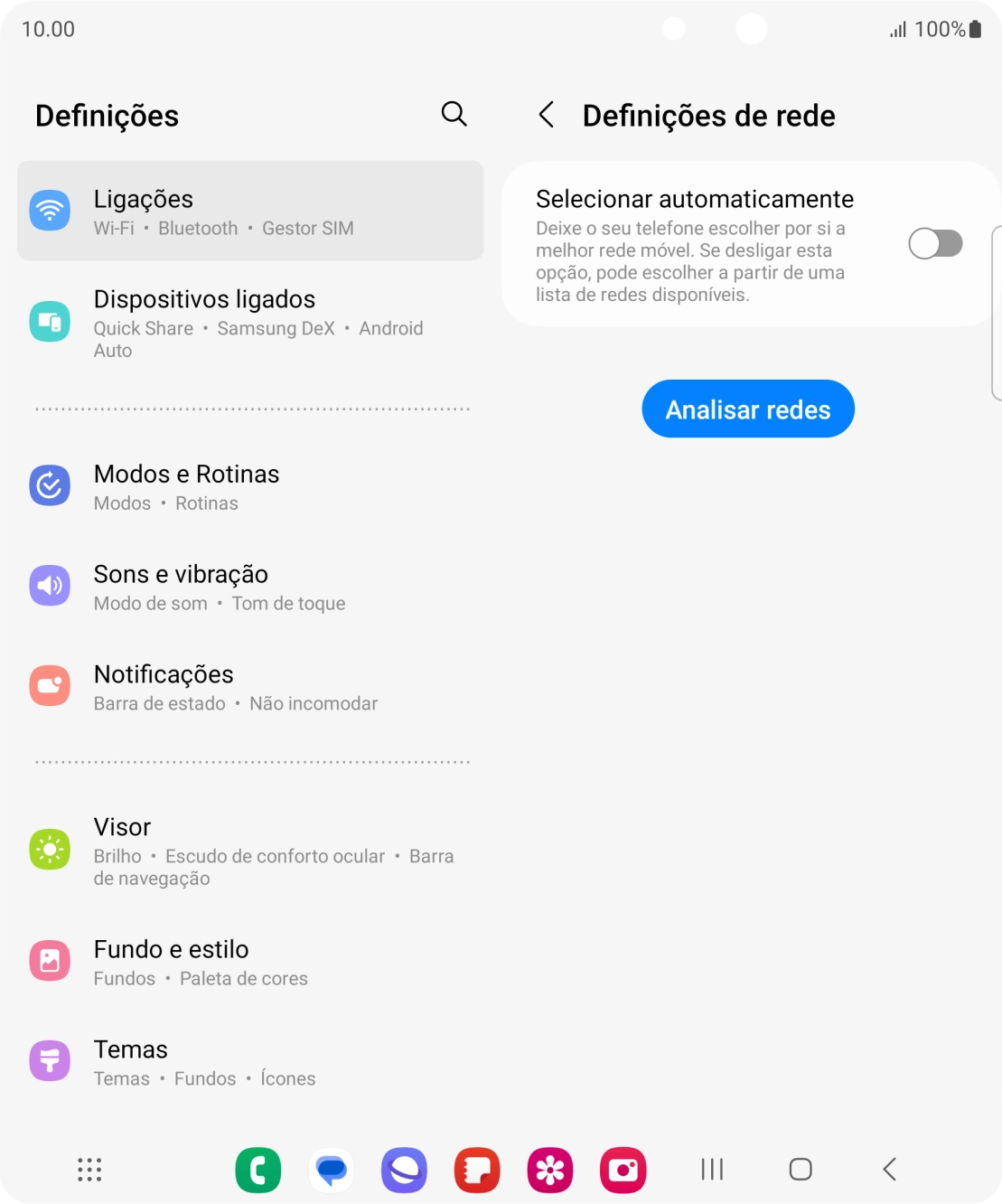Image resolution: width=1002 pixels, height=1204 pixels.
Task: Go back from Definições de rede
Action: [547, 116]
